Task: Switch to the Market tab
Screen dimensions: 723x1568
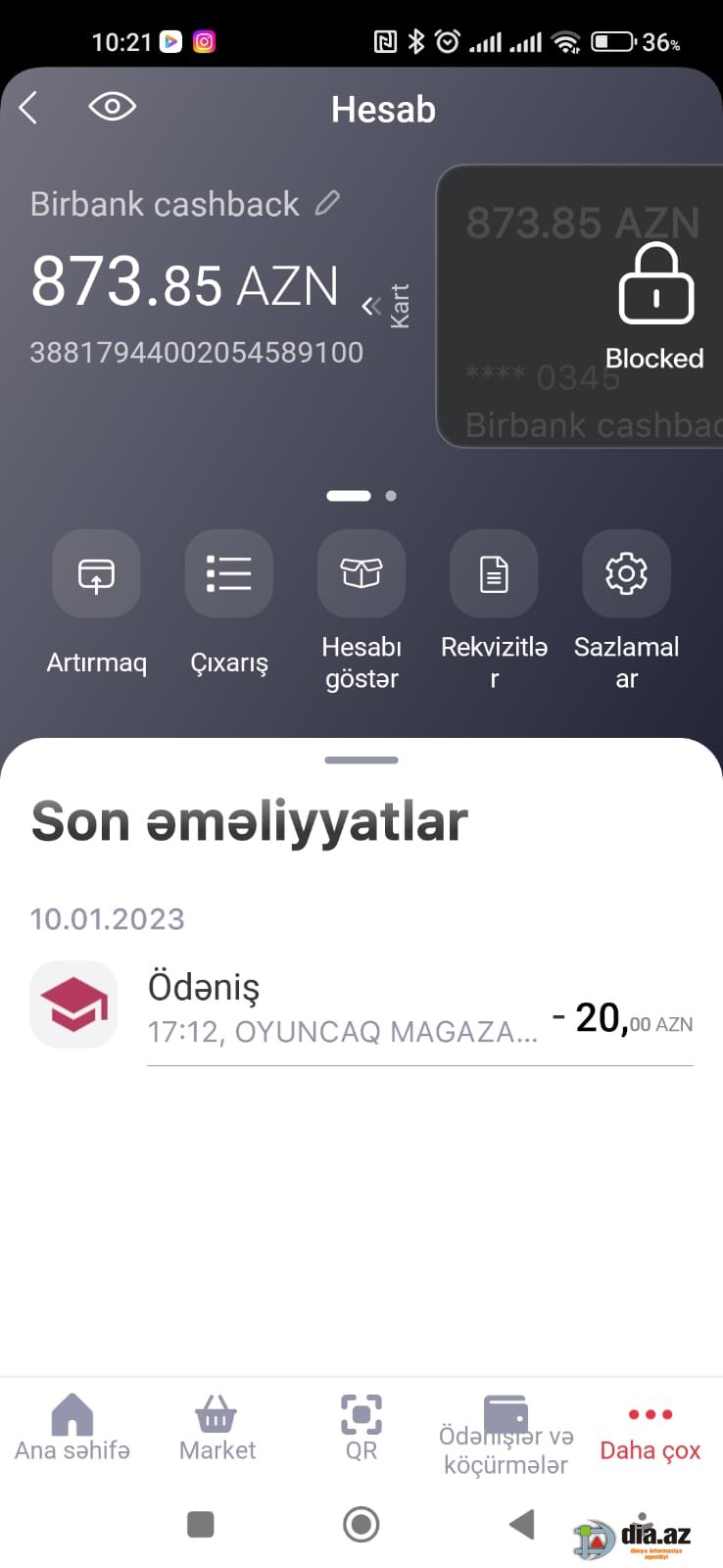Action: [x=217, y=1429]
